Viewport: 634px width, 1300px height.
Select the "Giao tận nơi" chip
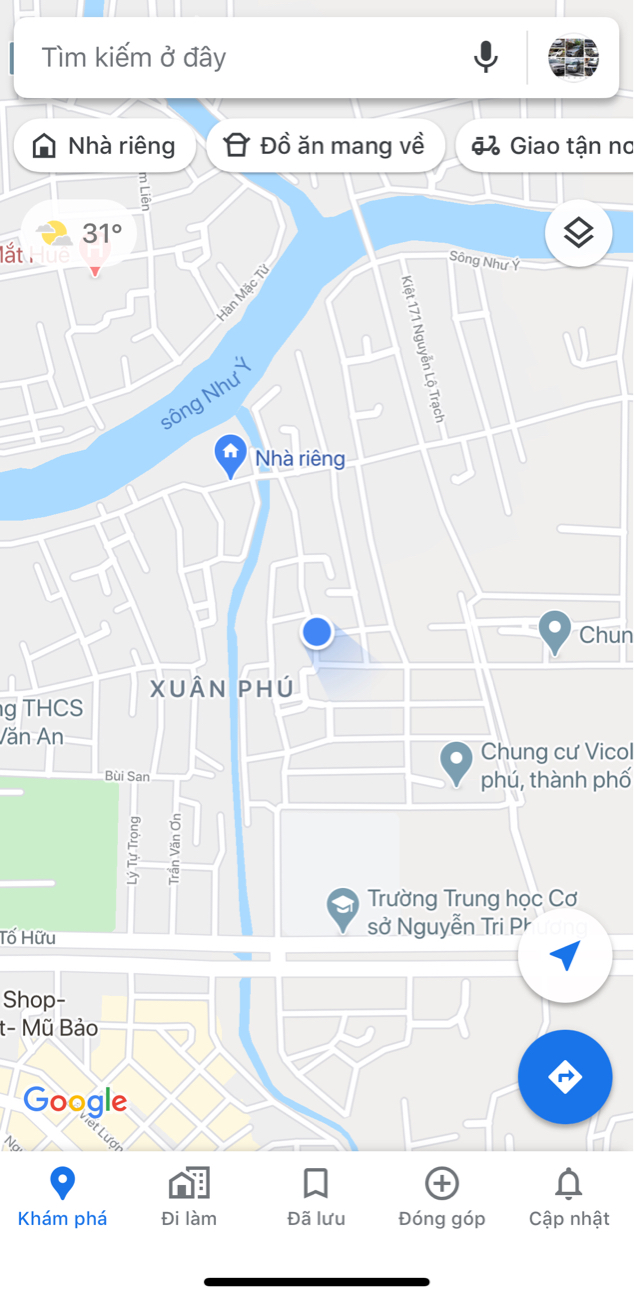click(x=546, y=146)
